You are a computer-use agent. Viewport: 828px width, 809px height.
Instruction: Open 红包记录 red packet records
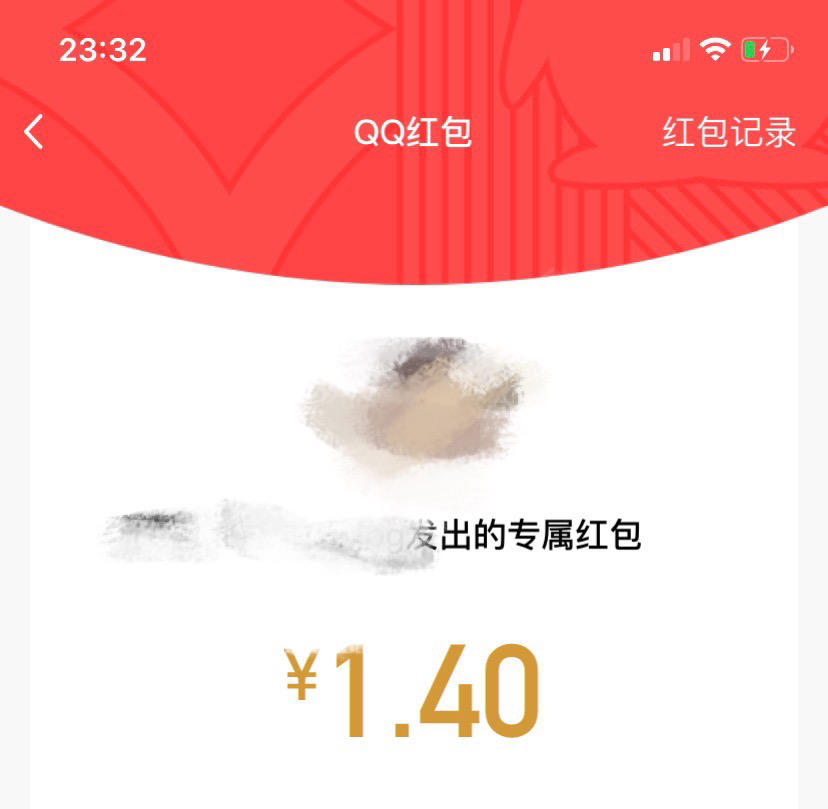tap(729, 132)
